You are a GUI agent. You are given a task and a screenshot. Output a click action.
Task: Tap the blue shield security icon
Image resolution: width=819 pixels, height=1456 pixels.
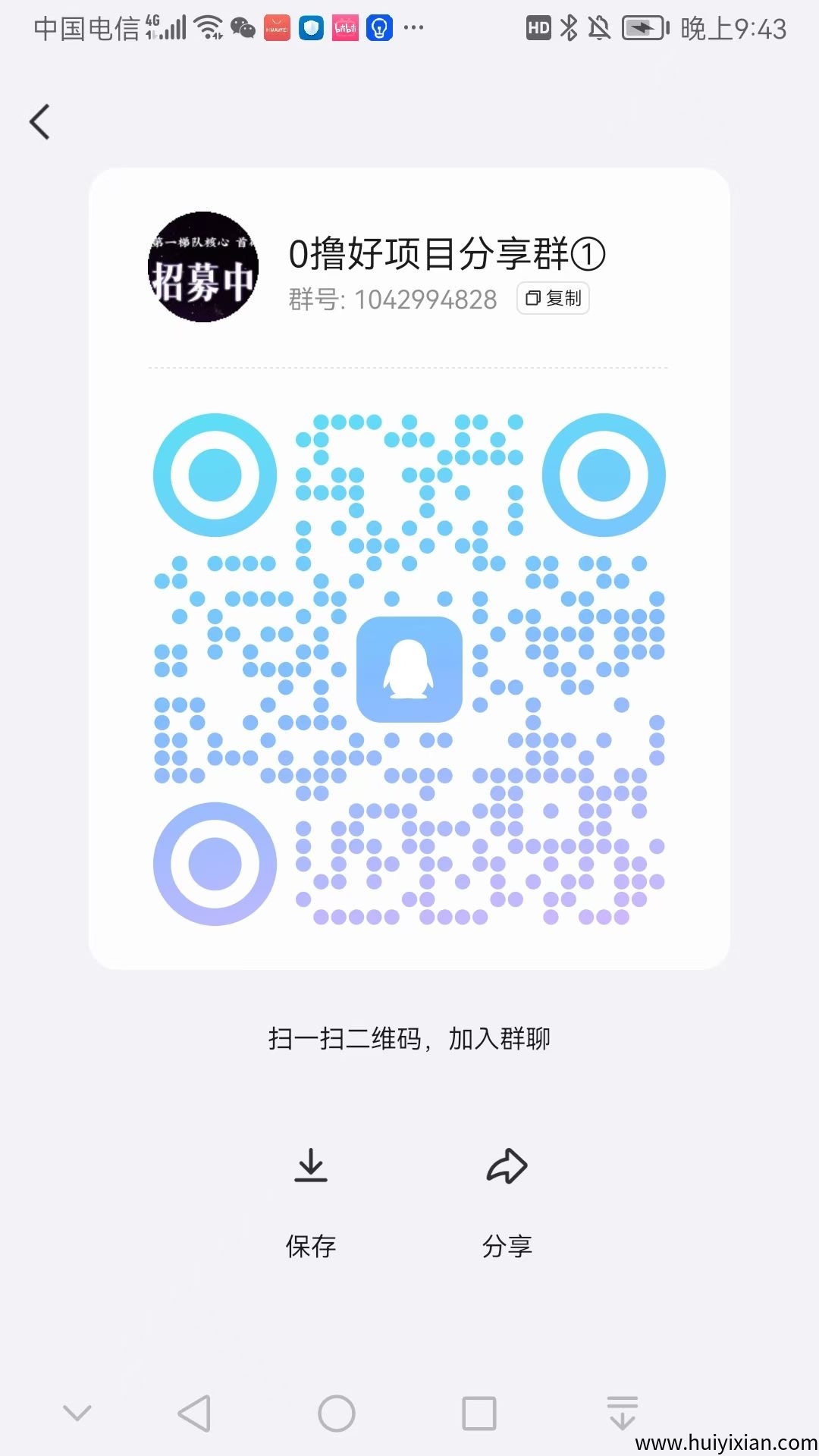pyautogui.click(x=311, y=29)
